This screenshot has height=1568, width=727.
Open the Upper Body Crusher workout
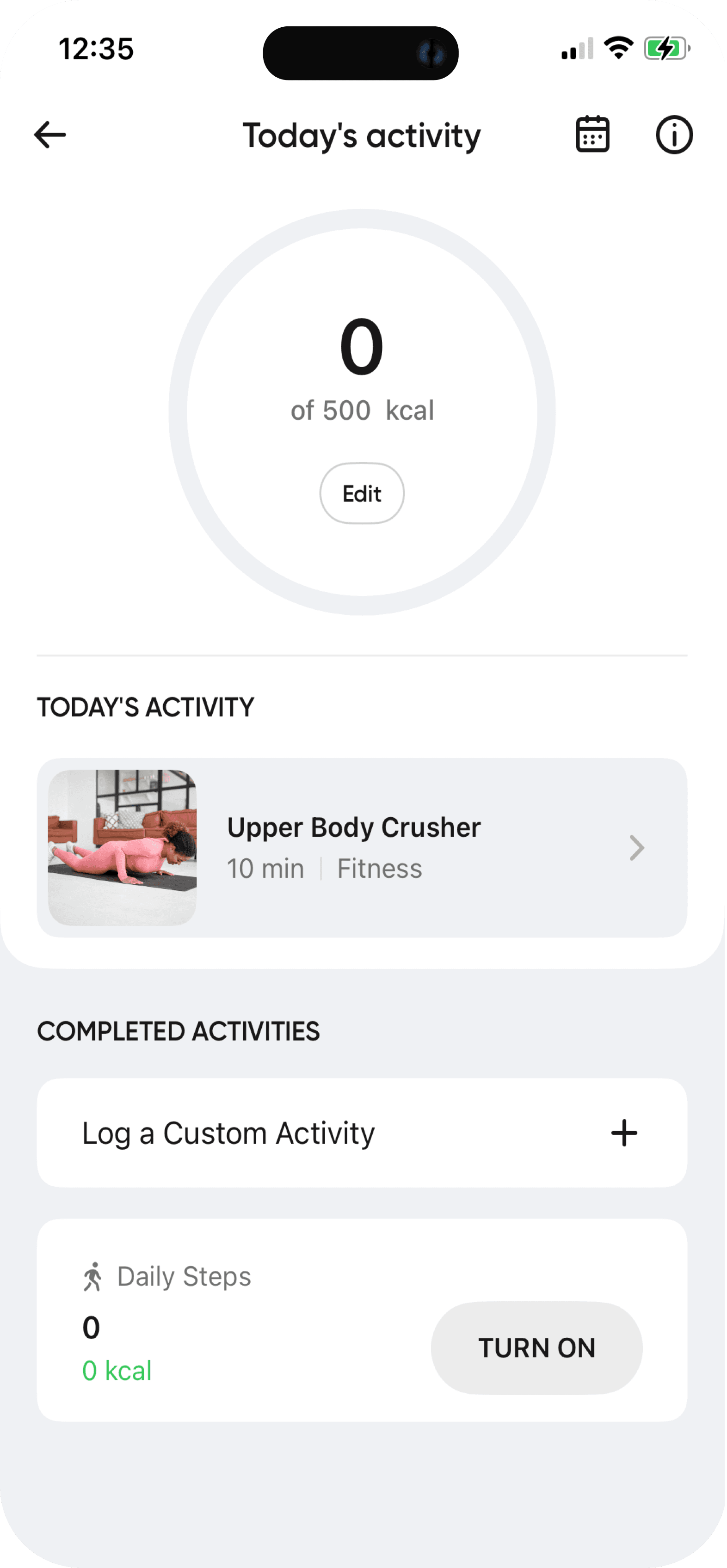[362, 847]
